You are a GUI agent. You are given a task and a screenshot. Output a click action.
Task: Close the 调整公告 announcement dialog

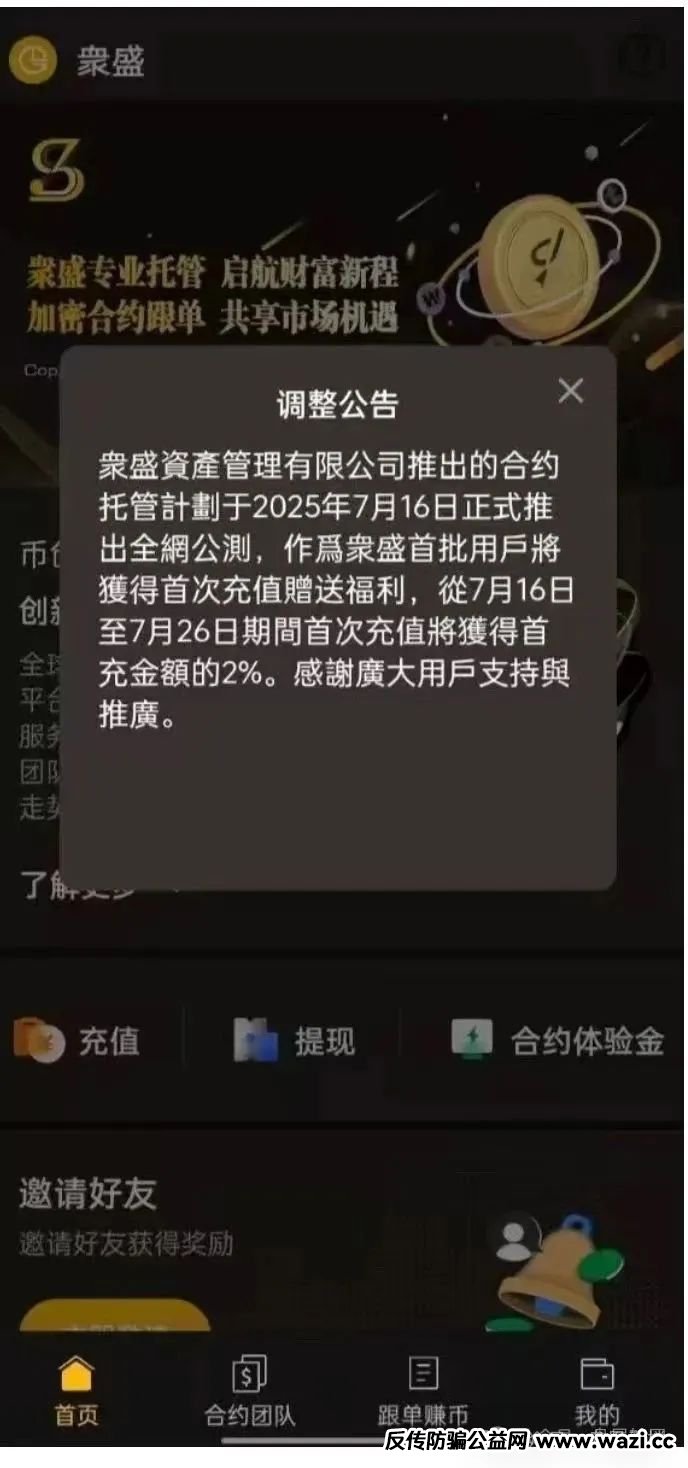tap(570, 391)
